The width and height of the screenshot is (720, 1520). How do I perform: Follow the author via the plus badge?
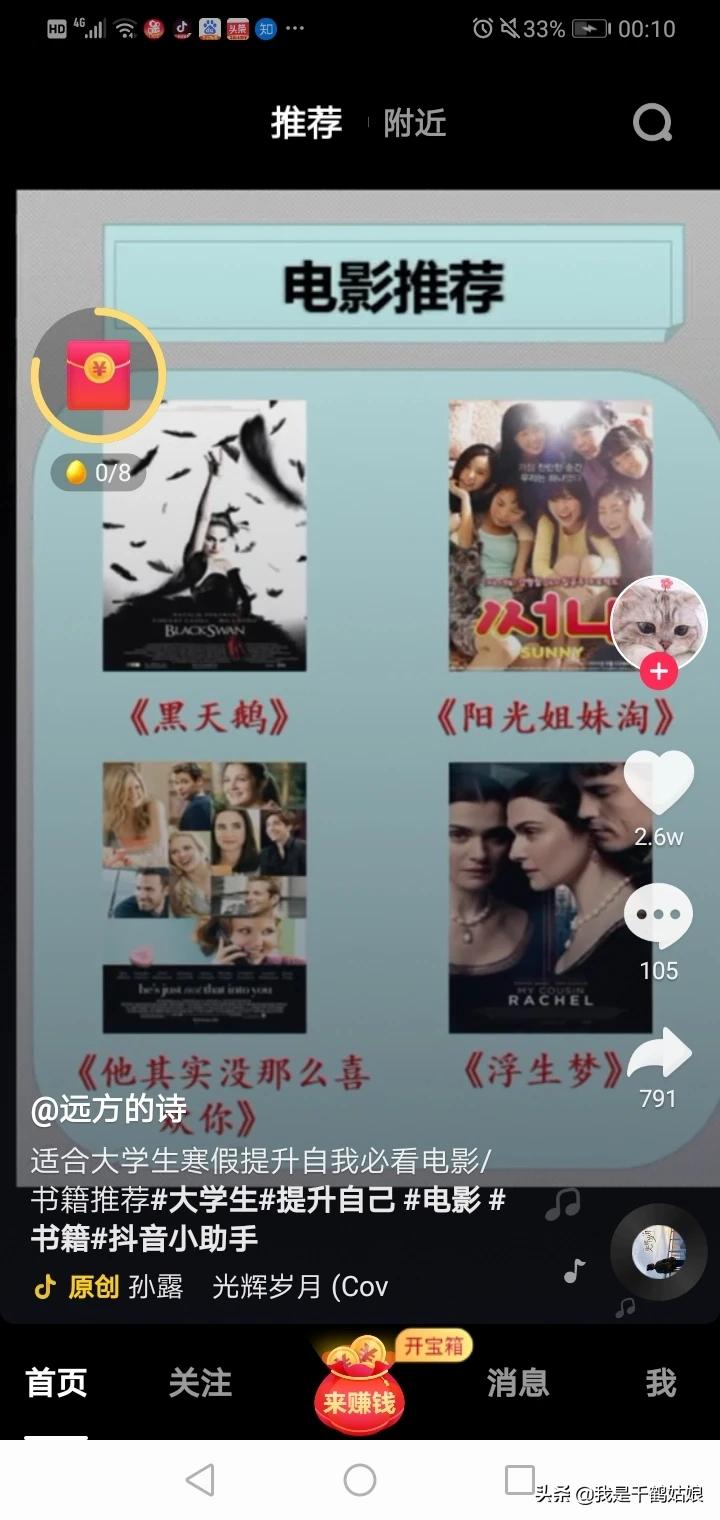(x=658, y=671)
